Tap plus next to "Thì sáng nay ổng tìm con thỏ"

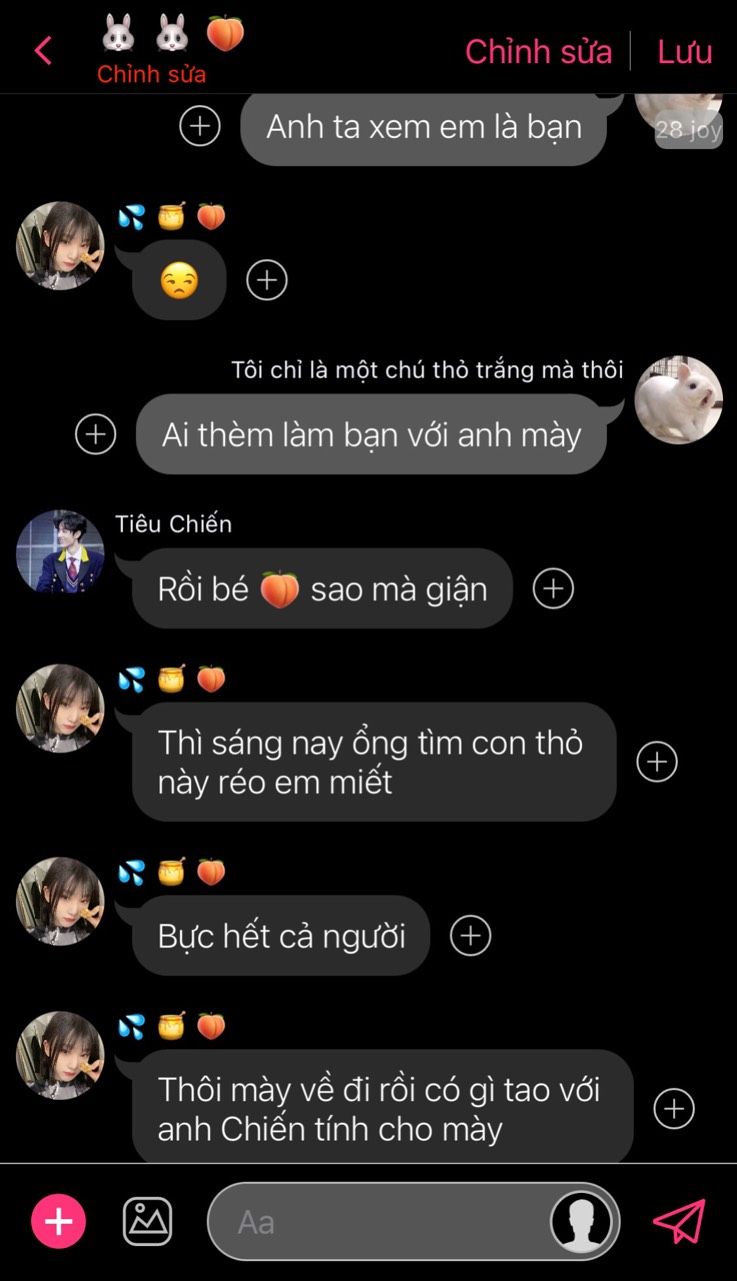(x=657, y=762)
